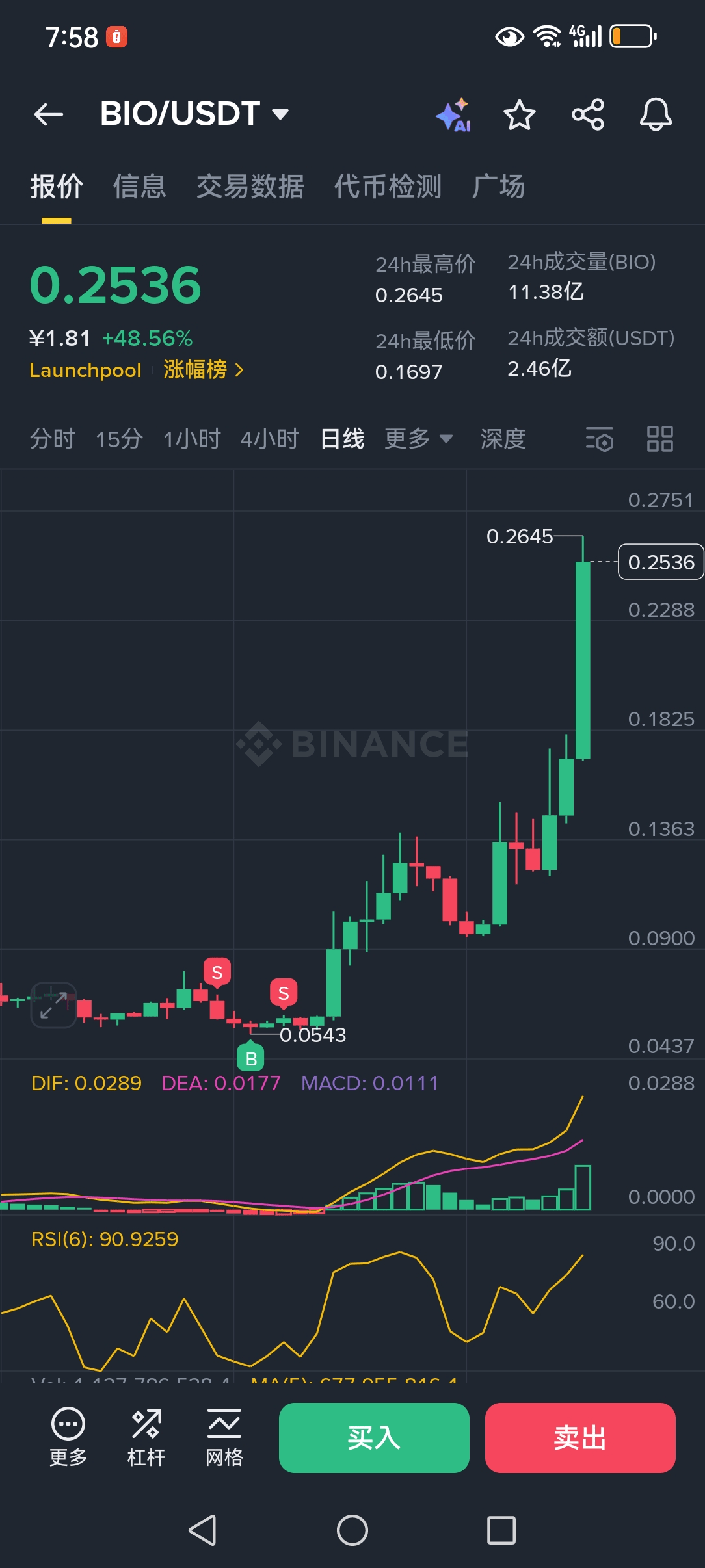The height and width of the screenshot is (1568, 705).
Task: Expand the chart to fullscreen
Action: click(x=53, y=1005)
